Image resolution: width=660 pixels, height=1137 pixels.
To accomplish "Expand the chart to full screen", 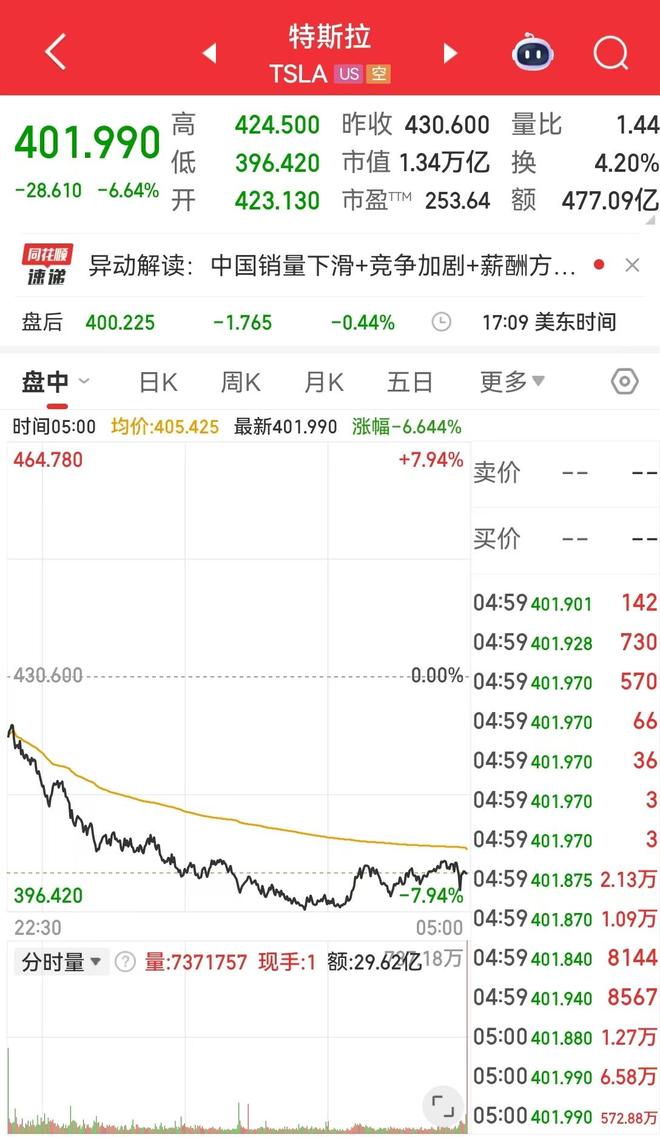I will (x=439, y=1105).
